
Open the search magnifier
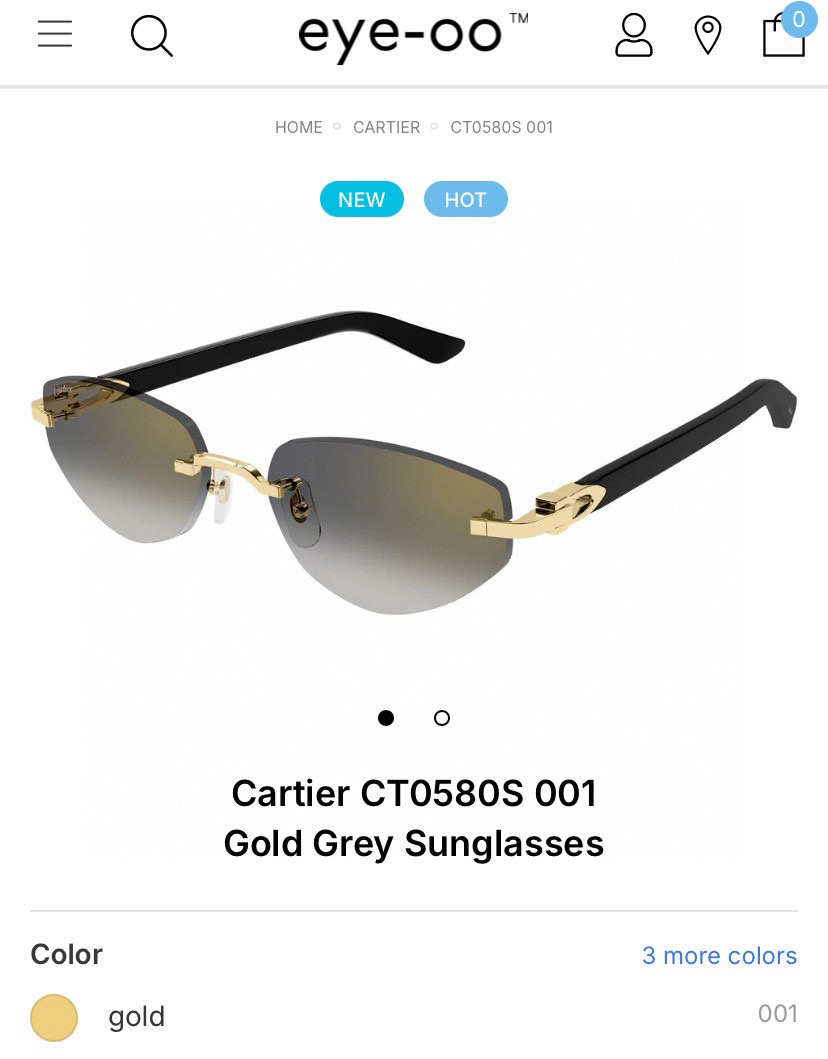pos(152,37)
